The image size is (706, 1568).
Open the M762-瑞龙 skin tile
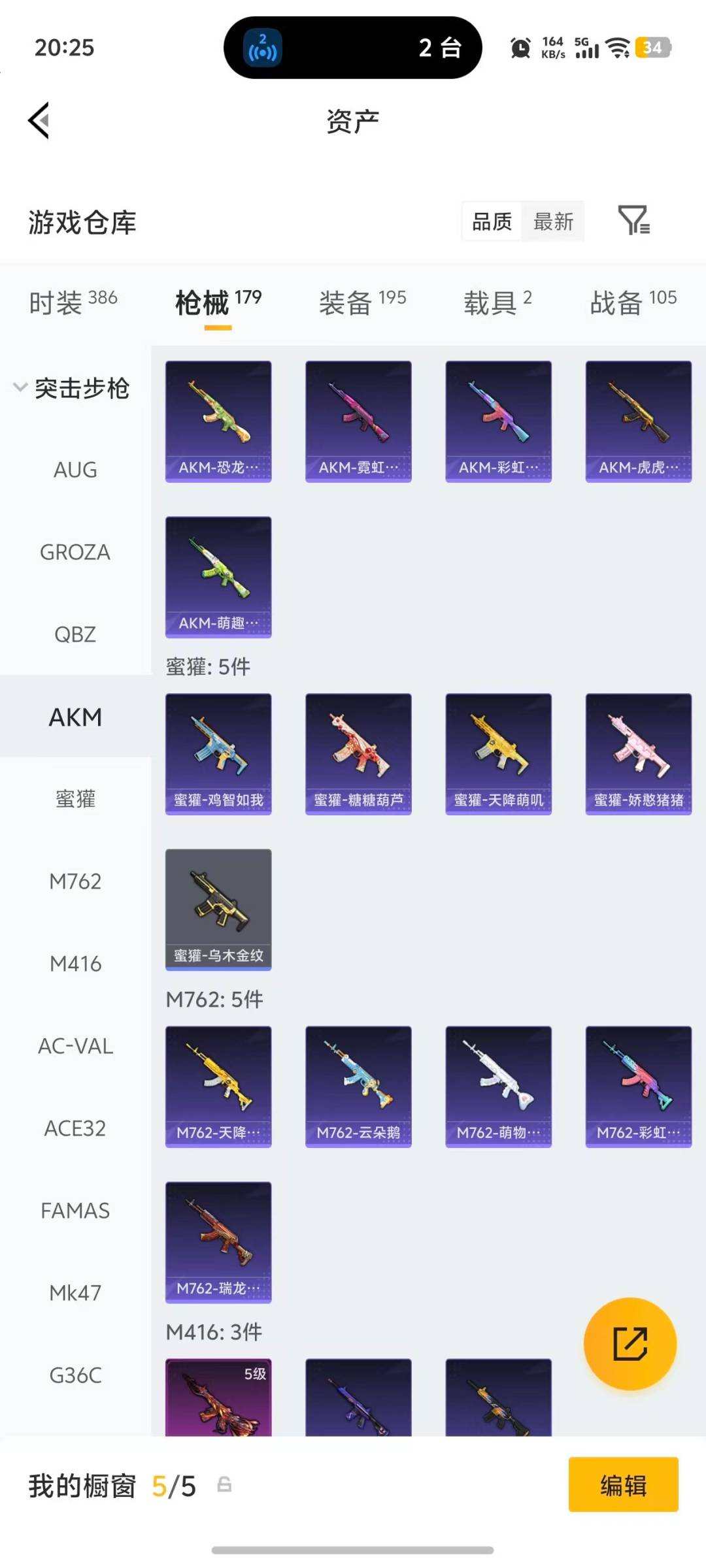(218, 1242)
